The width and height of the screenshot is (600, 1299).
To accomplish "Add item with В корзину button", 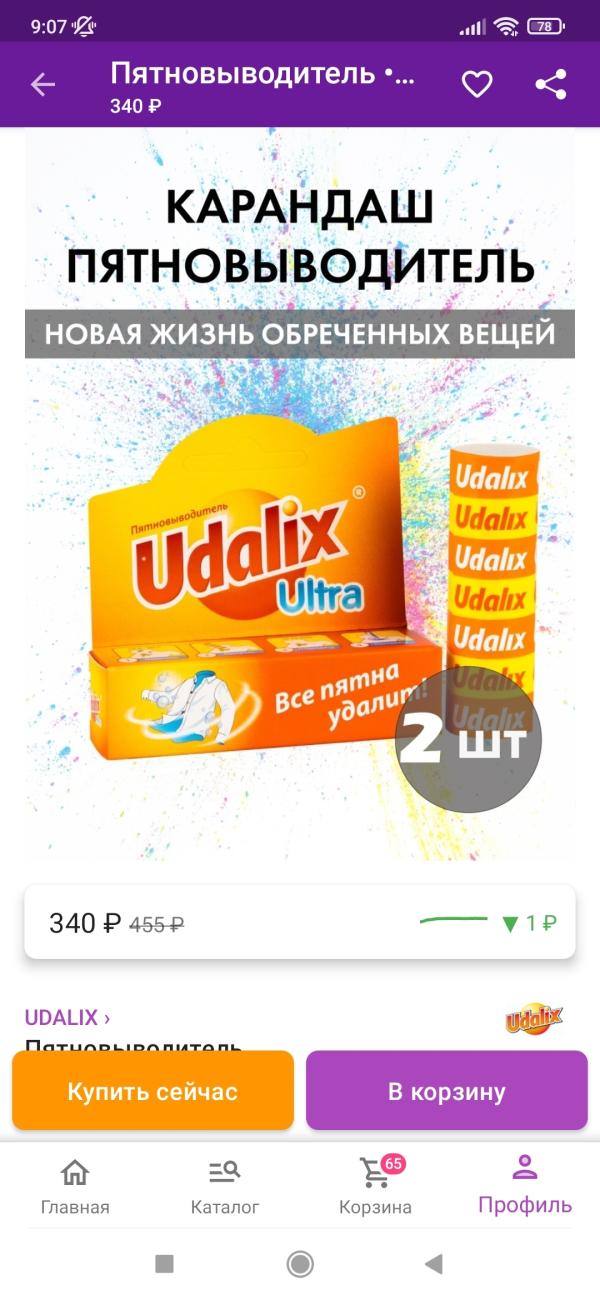I will [x=447, y=1091].
